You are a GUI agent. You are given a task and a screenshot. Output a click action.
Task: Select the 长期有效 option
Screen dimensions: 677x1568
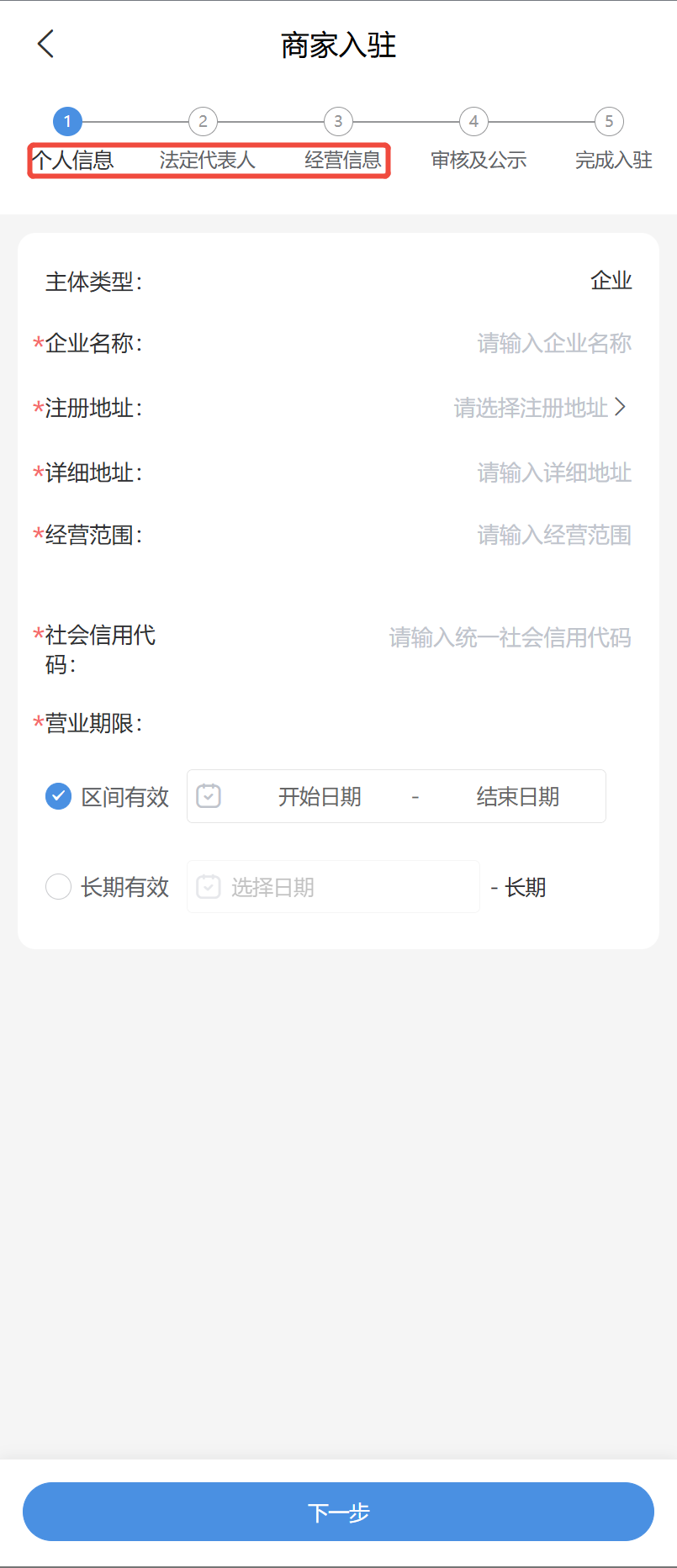tap(58, 886)
